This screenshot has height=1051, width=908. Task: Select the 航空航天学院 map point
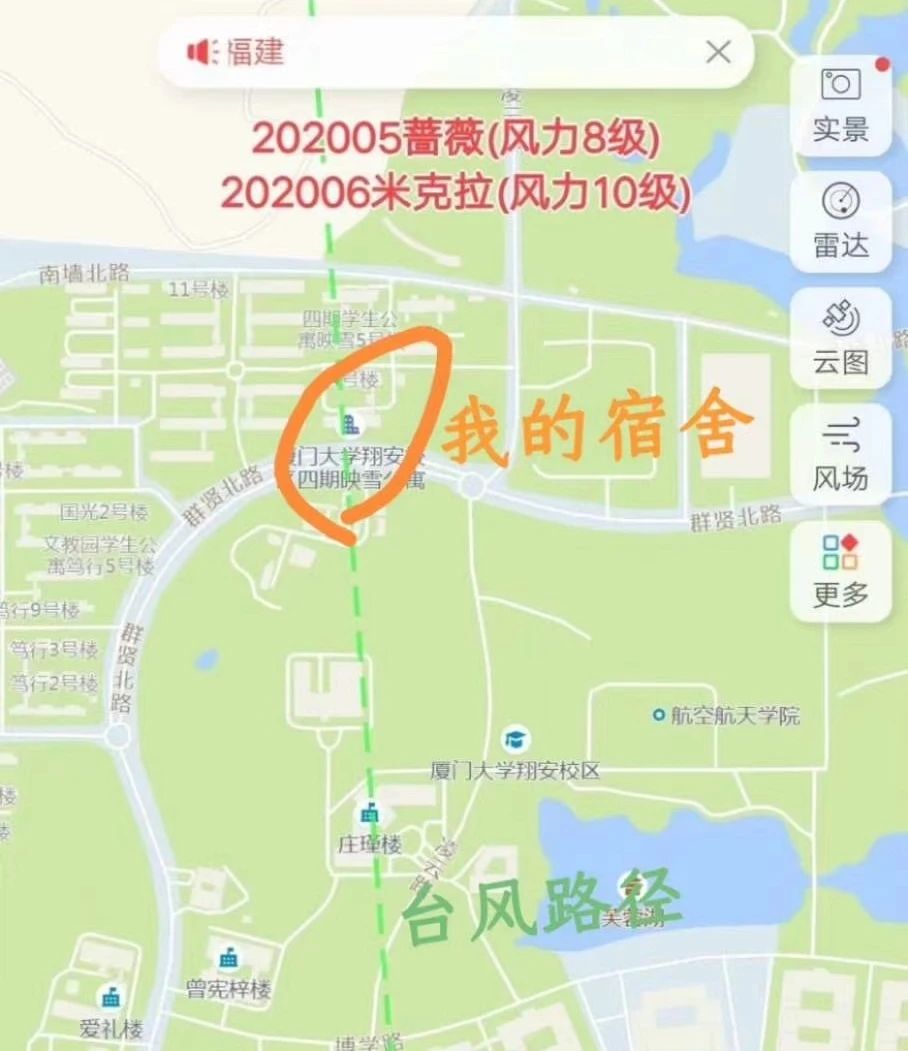(x=658, y=715)
